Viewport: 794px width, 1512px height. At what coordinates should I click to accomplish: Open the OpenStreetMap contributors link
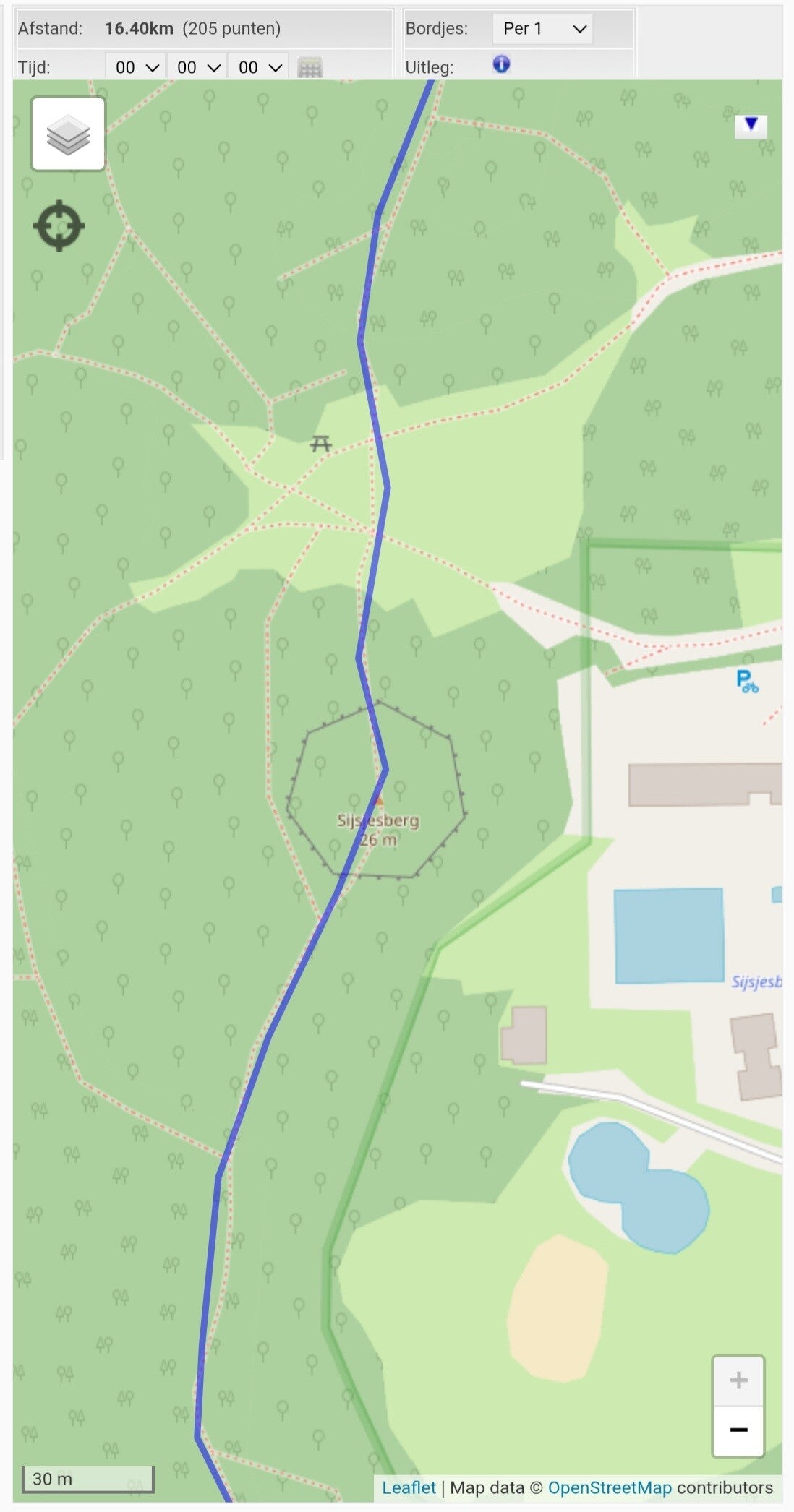[x=610, y=1487]
